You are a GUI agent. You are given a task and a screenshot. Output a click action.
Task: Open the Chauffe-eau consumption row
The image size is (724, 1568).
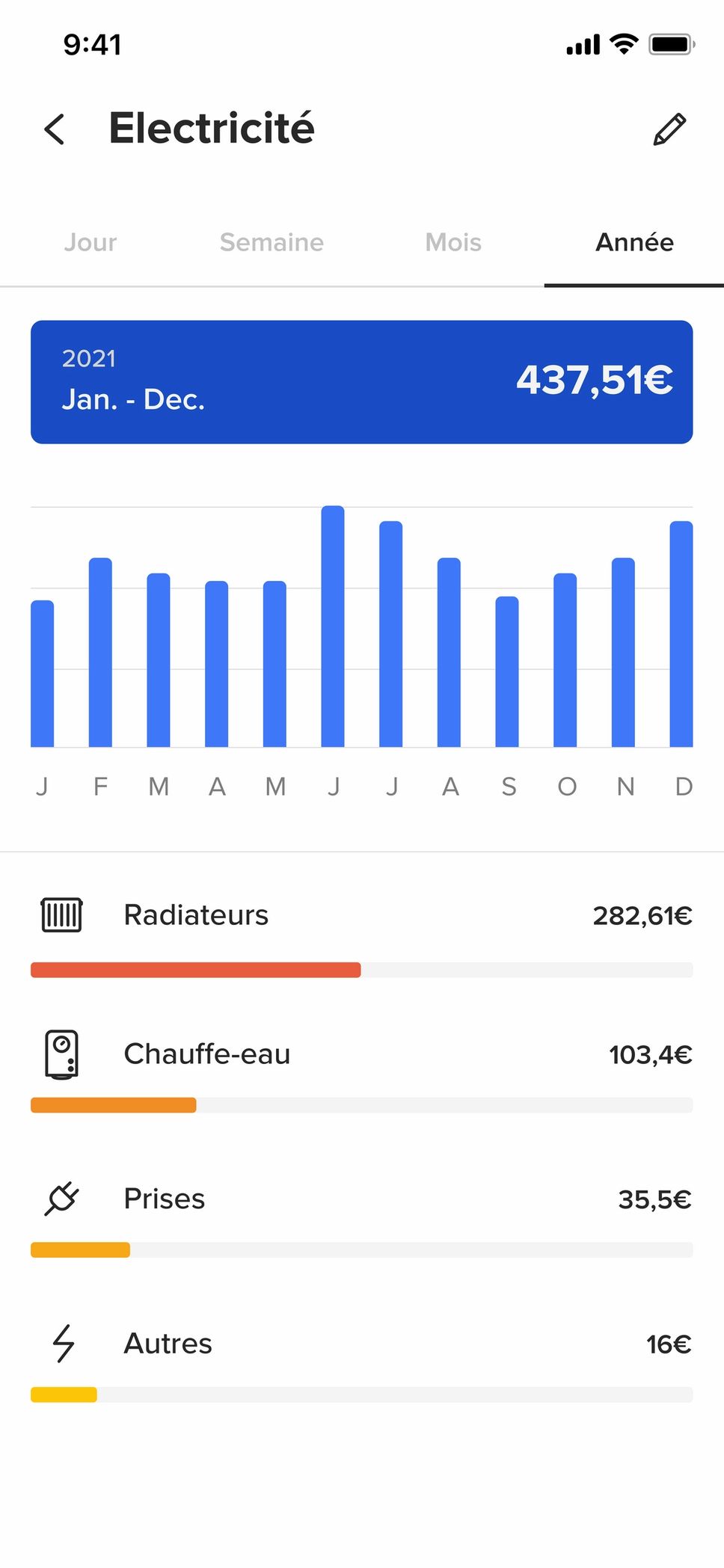(x=362, y=1071)
